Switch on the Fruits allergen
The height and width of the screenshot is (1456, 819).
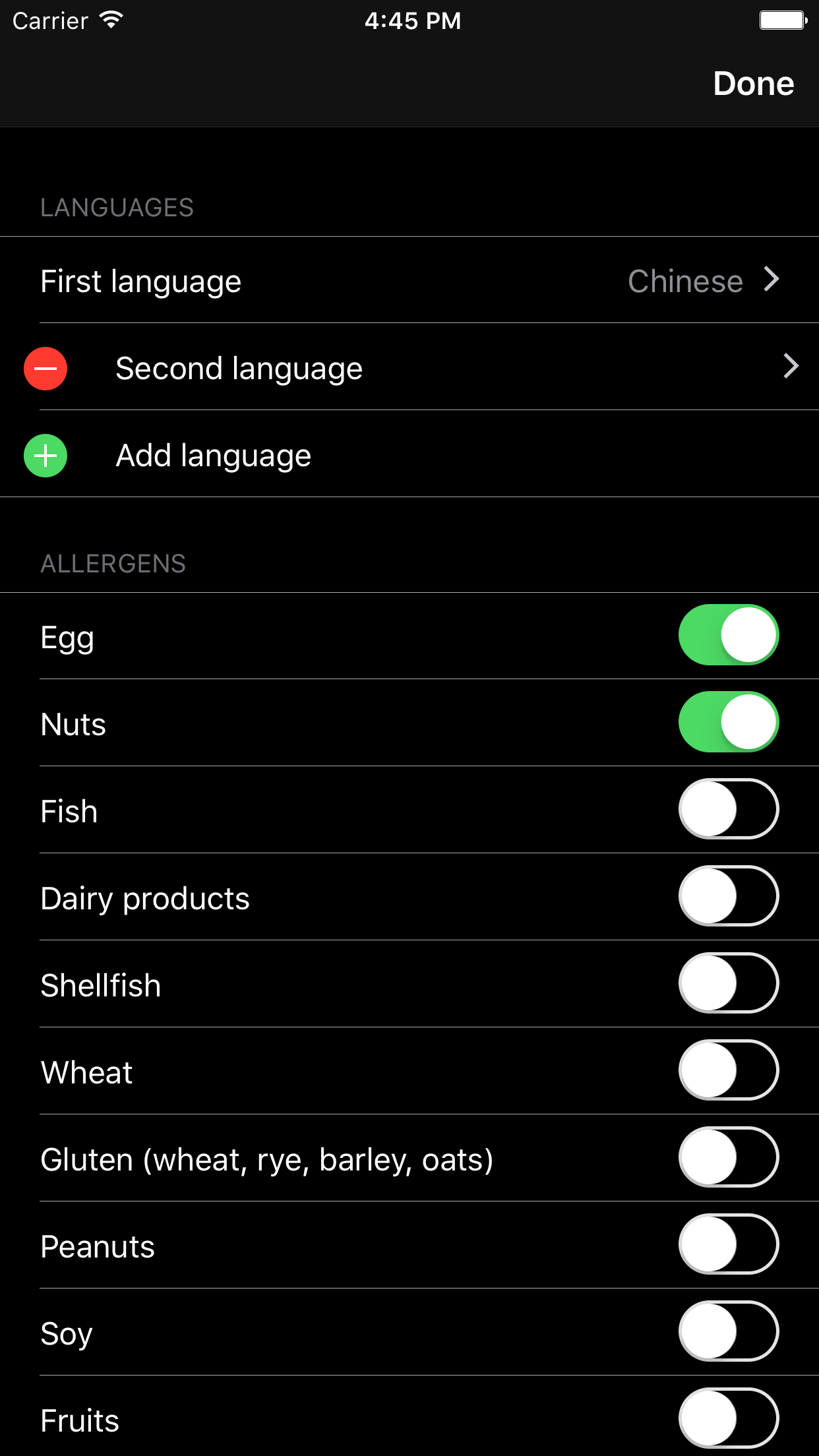click(729, 1418)
